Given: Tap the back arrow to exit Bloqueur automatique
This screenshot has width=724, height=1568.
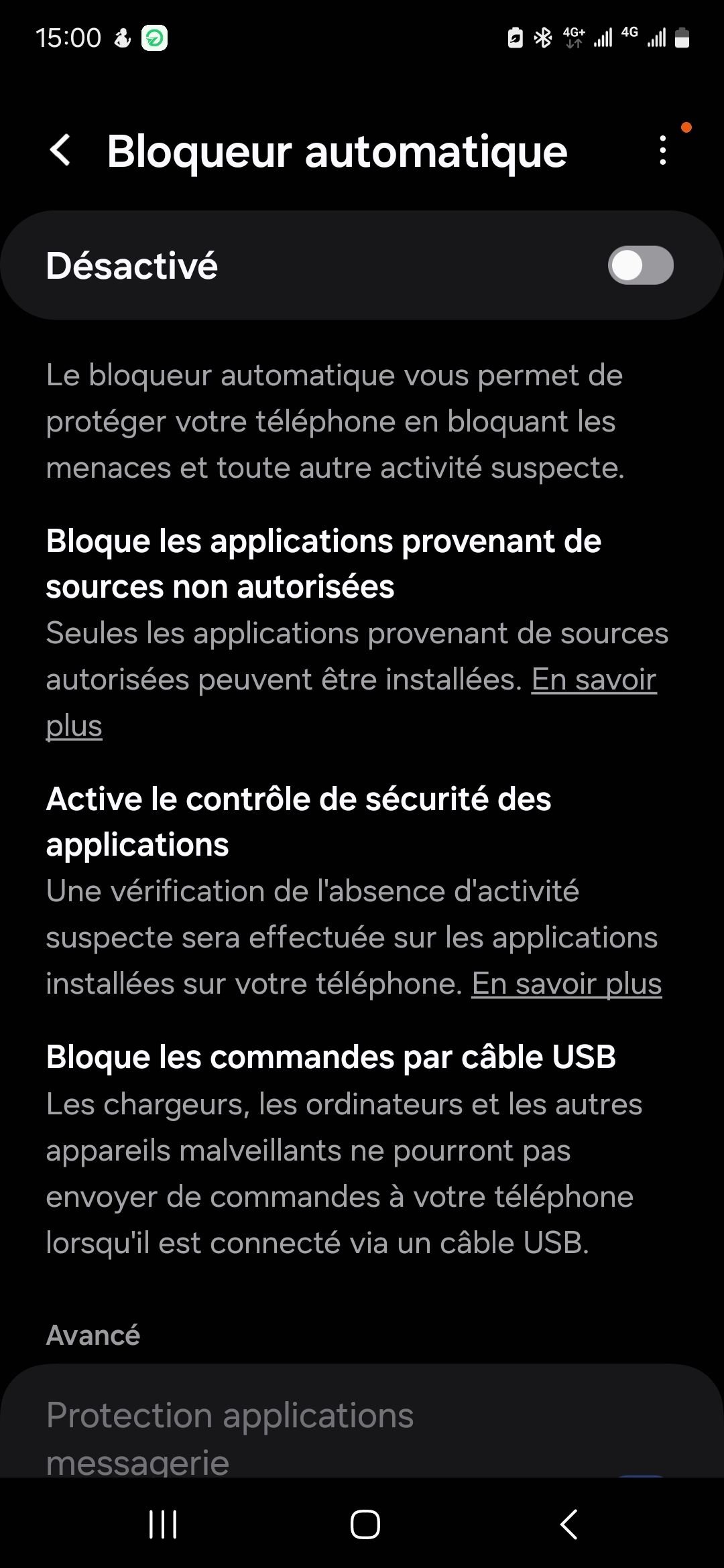Looking at the screenshot, I should (61, 151).
